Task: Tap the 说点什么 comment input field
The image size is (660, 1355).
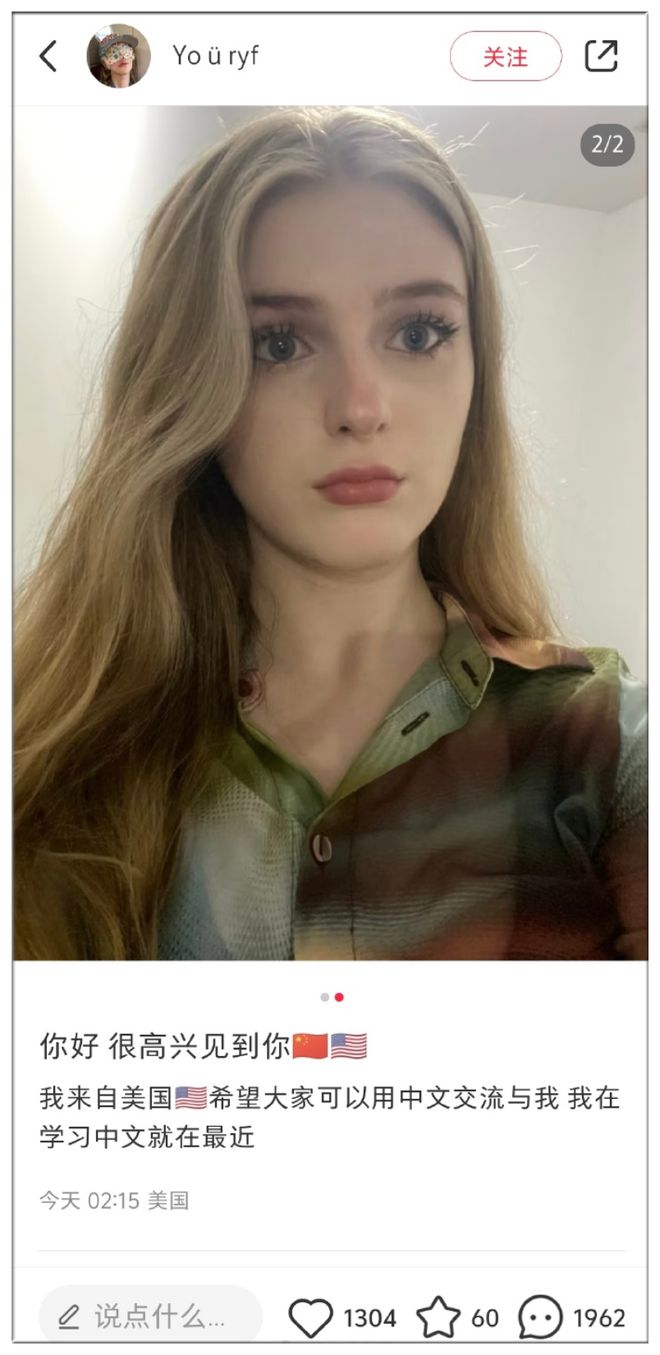Action: coord(150,1317)
